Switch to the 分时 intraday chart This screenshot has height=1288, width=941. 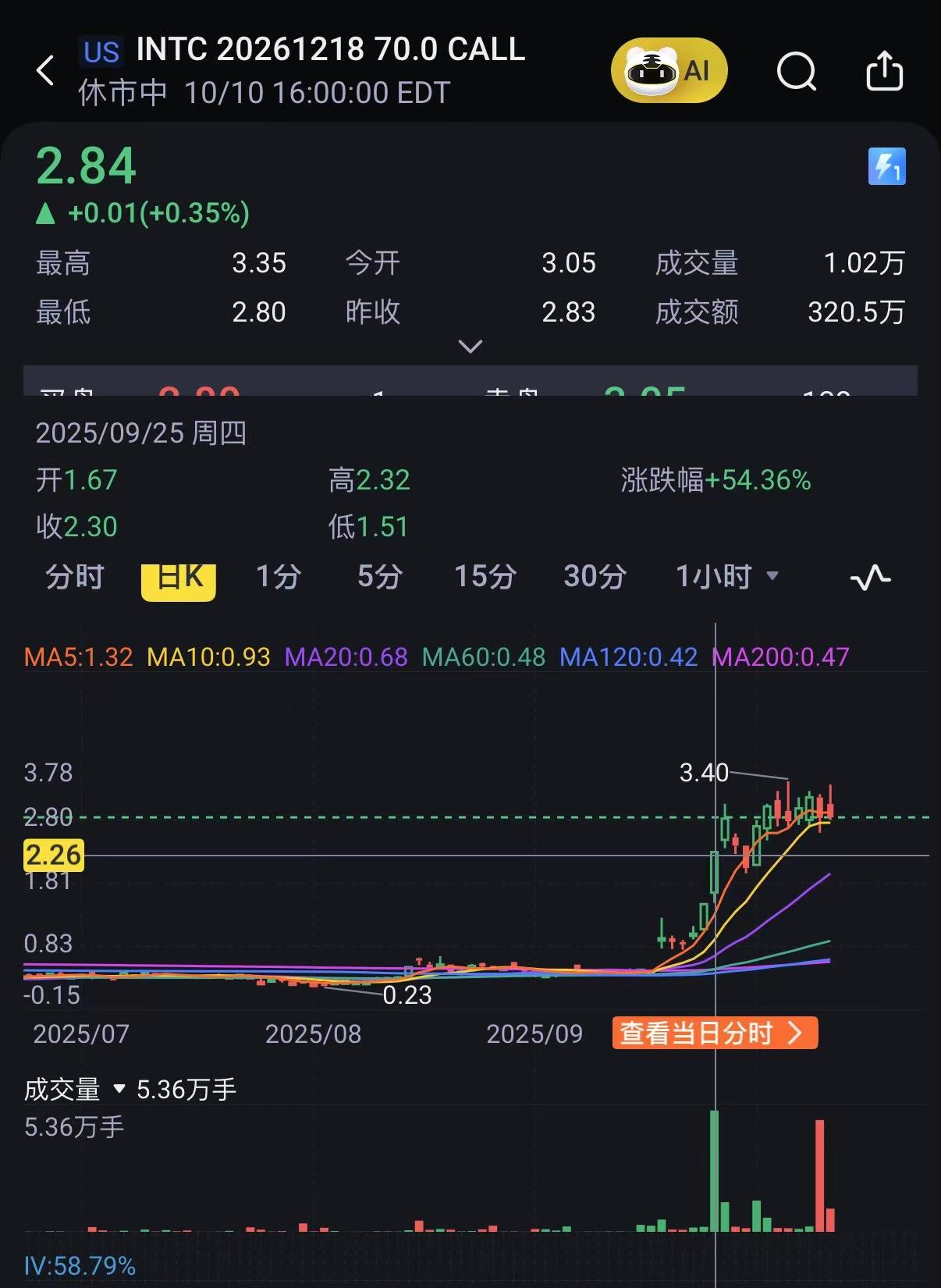click(74, 577)
